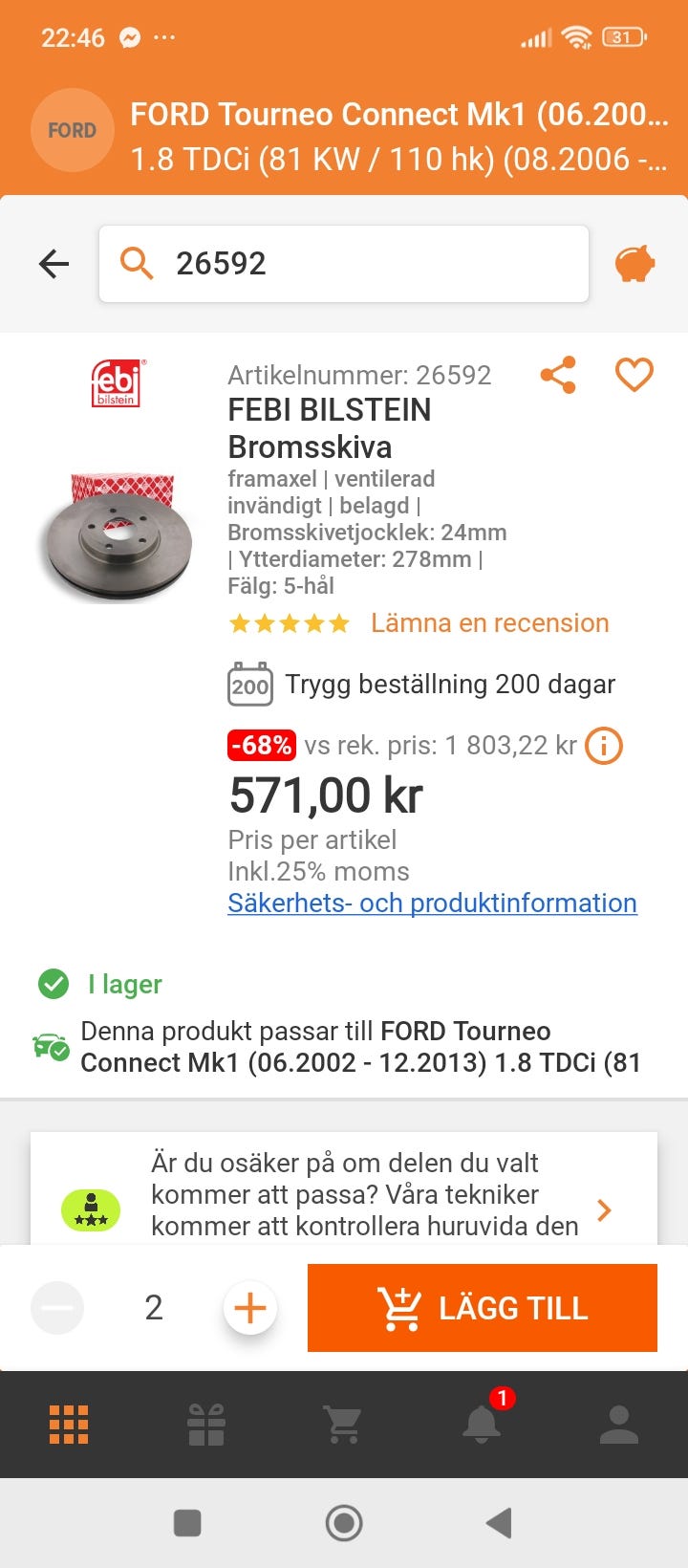Switch to the gift offers tab
This screenshot has width=688, height=1568.
(x=206, y=1425)
